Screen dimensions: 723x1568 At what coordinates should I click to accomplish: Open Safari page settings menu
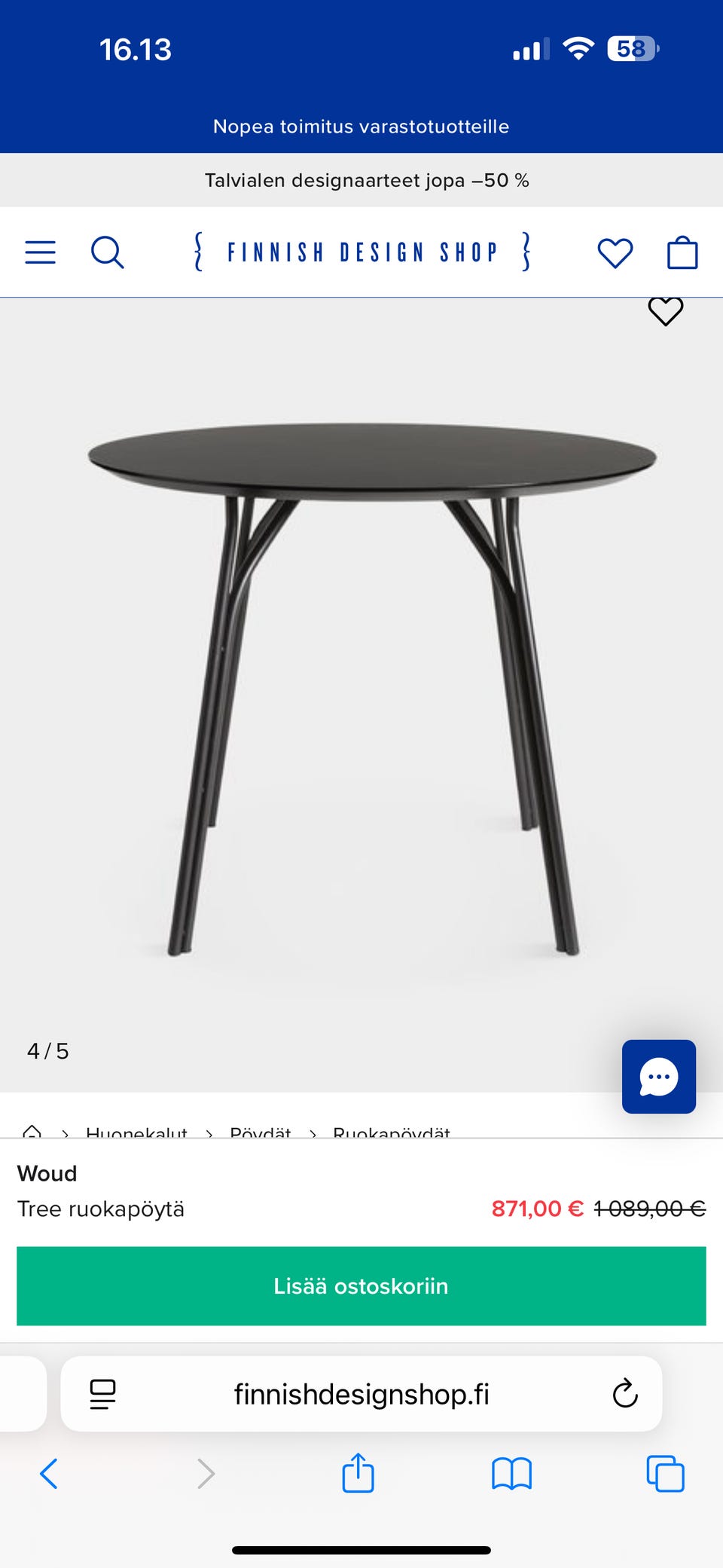click(x=102, y=1394)
